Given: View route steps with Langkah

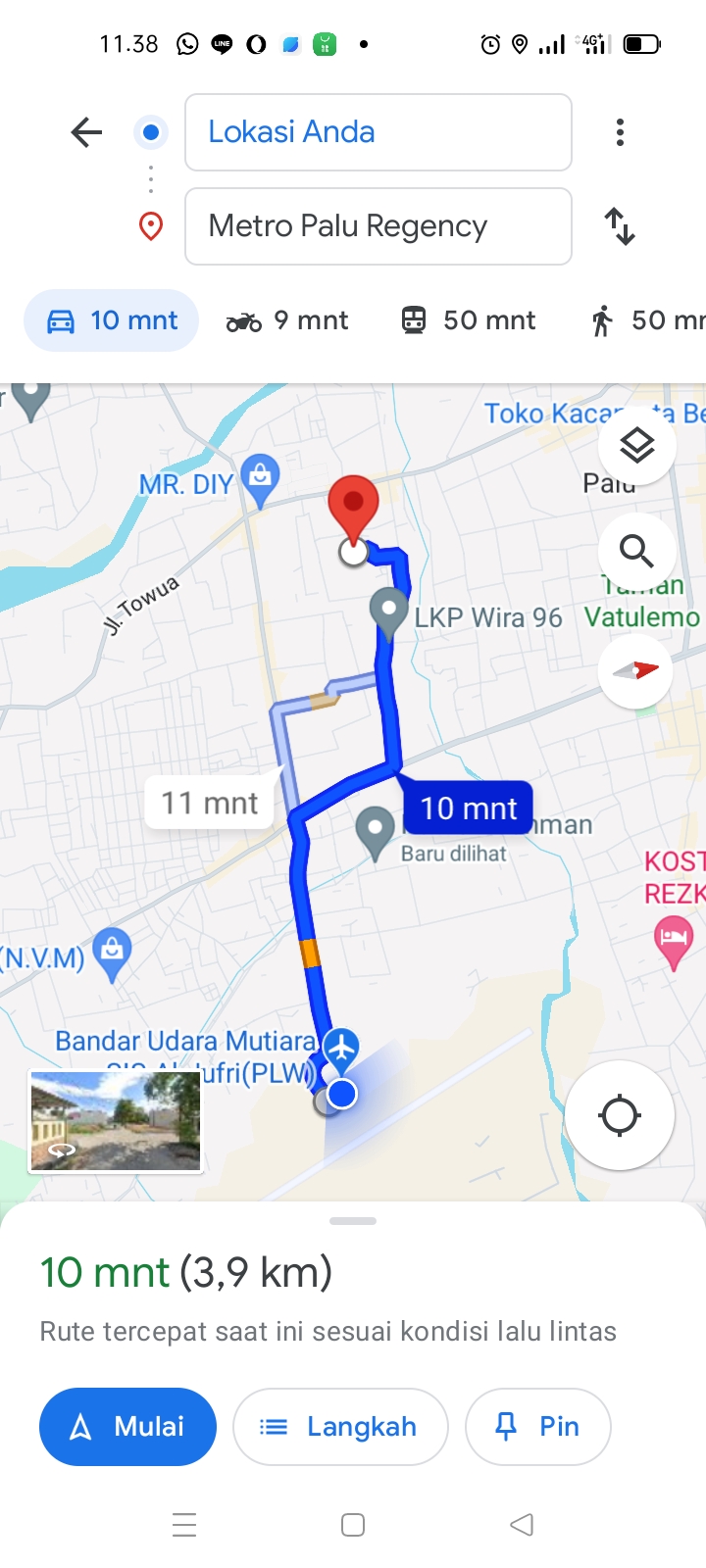Looking at the screenshot, I should (x=340, y=1427).
